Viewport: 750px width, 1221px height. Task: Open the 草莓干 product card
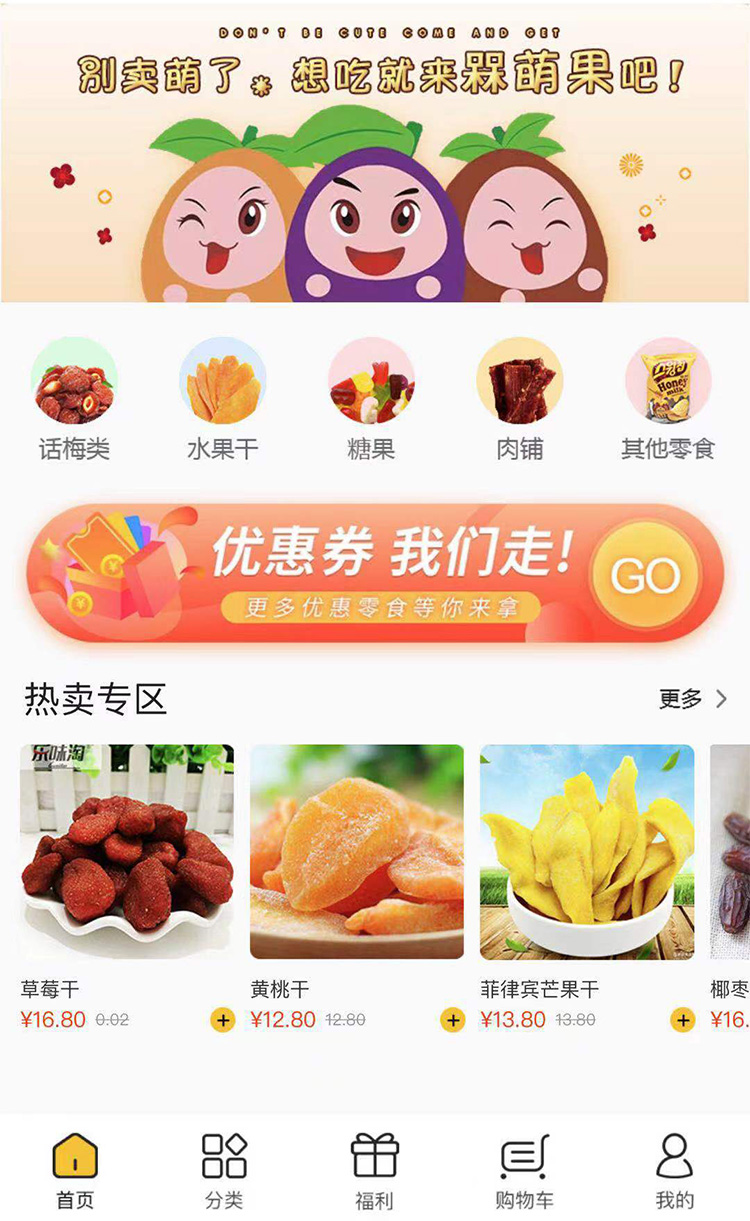[x=127, y=852]
